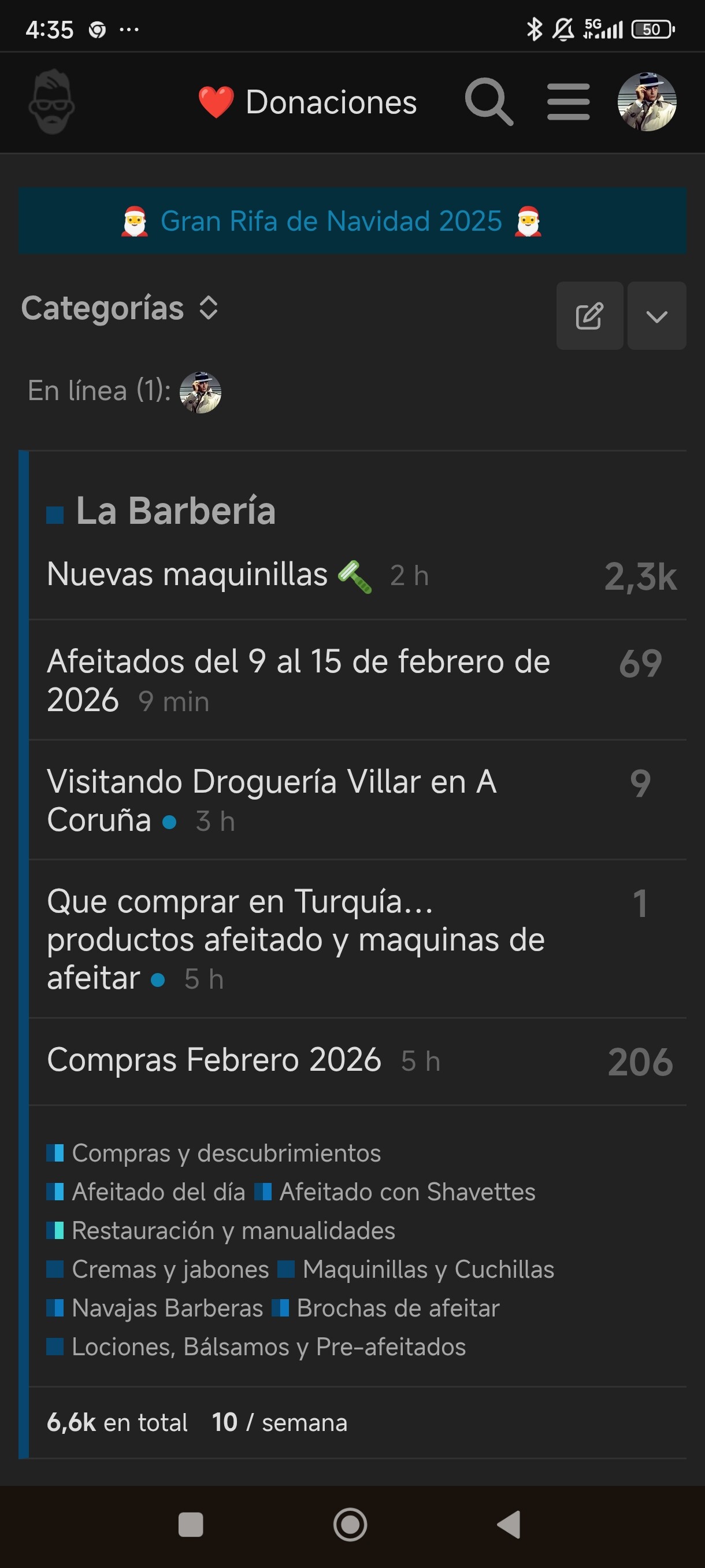Viewport: 705px width, 1568px height.
Task: Tap the system back button
Action: (509, 1525)
